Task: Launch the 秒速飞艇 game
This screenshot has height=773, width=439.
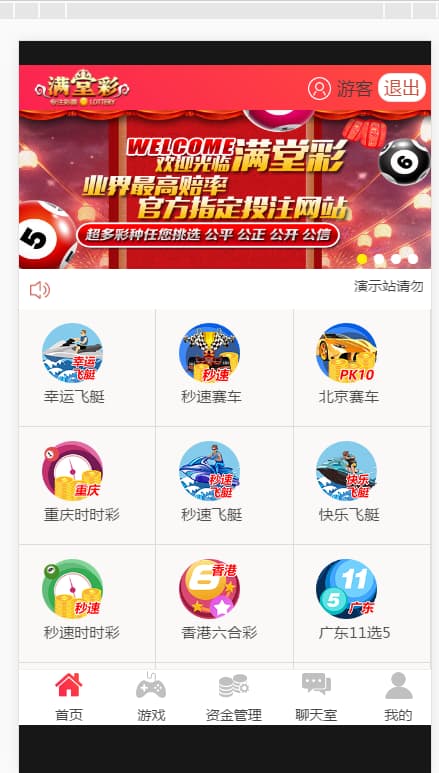Action: [211, 482]
